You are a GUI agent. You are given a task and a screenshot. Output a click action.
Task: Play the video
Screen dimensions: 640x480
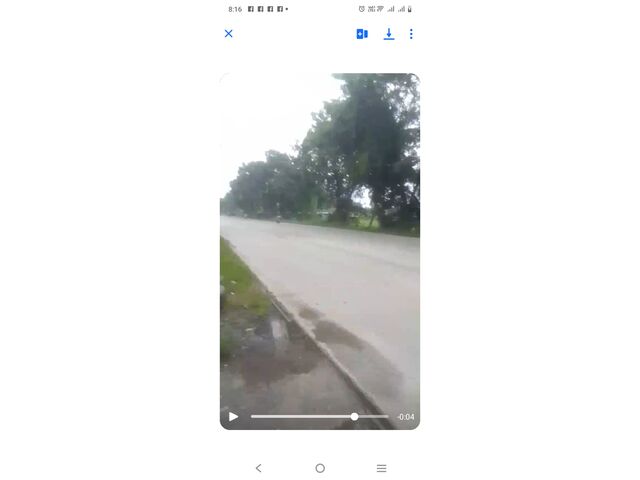[x=233, y=417]
